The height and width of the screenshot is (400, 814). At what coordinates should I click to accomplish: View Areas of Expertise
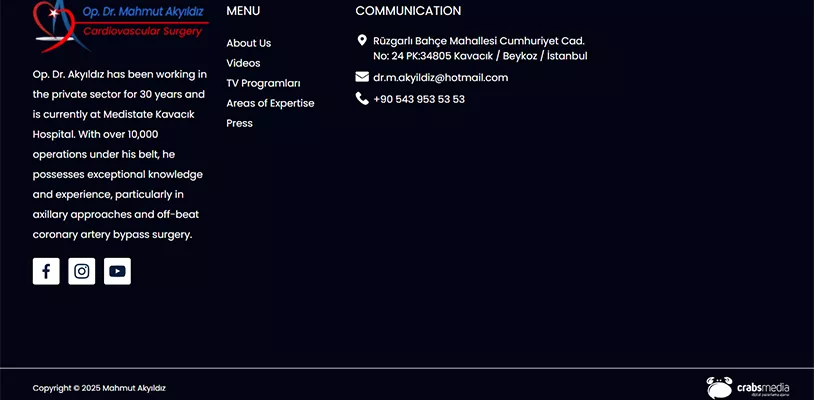pos(270,103)
